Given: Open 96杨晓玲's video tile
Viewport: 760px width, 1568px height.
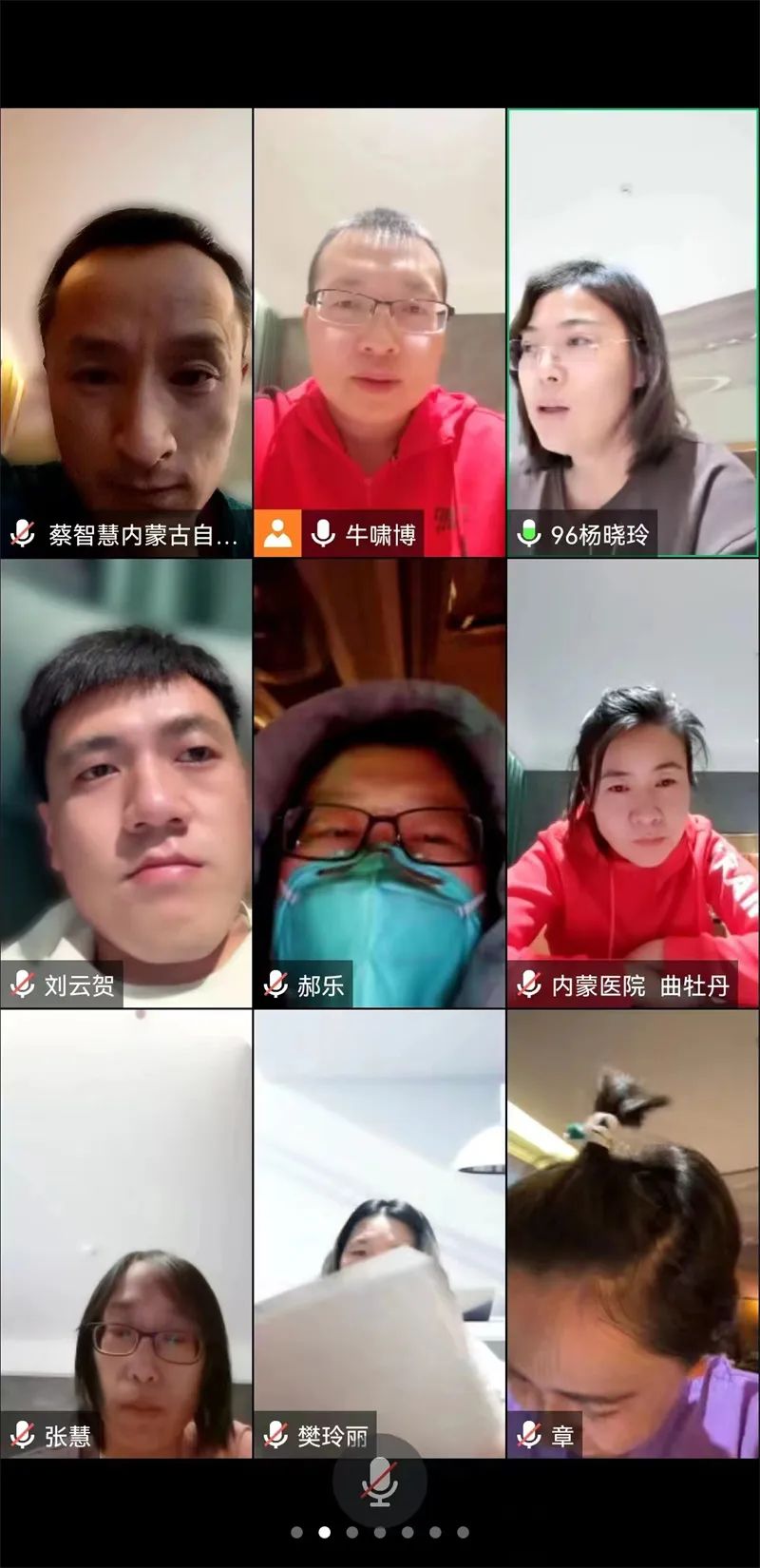Looking at the screenshot, I should point(633,333).
